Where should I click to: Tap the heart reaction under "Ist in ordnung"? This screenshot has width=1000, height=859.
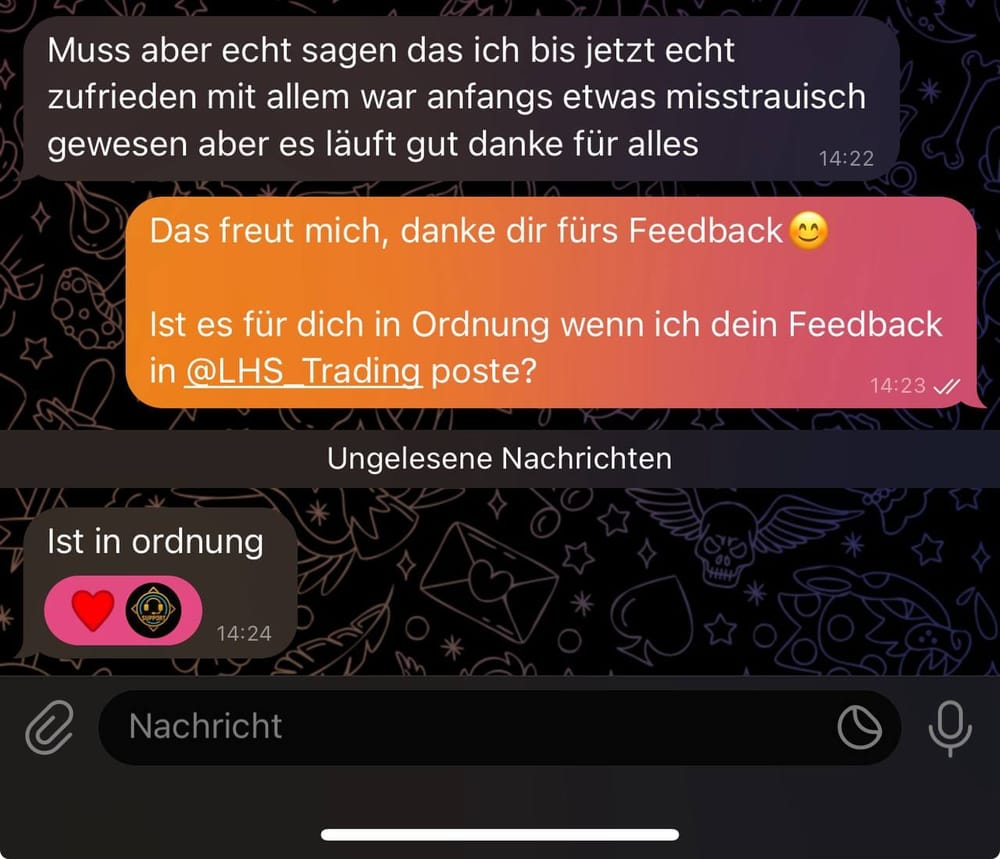pyautogui.click(x=93, y=610)
